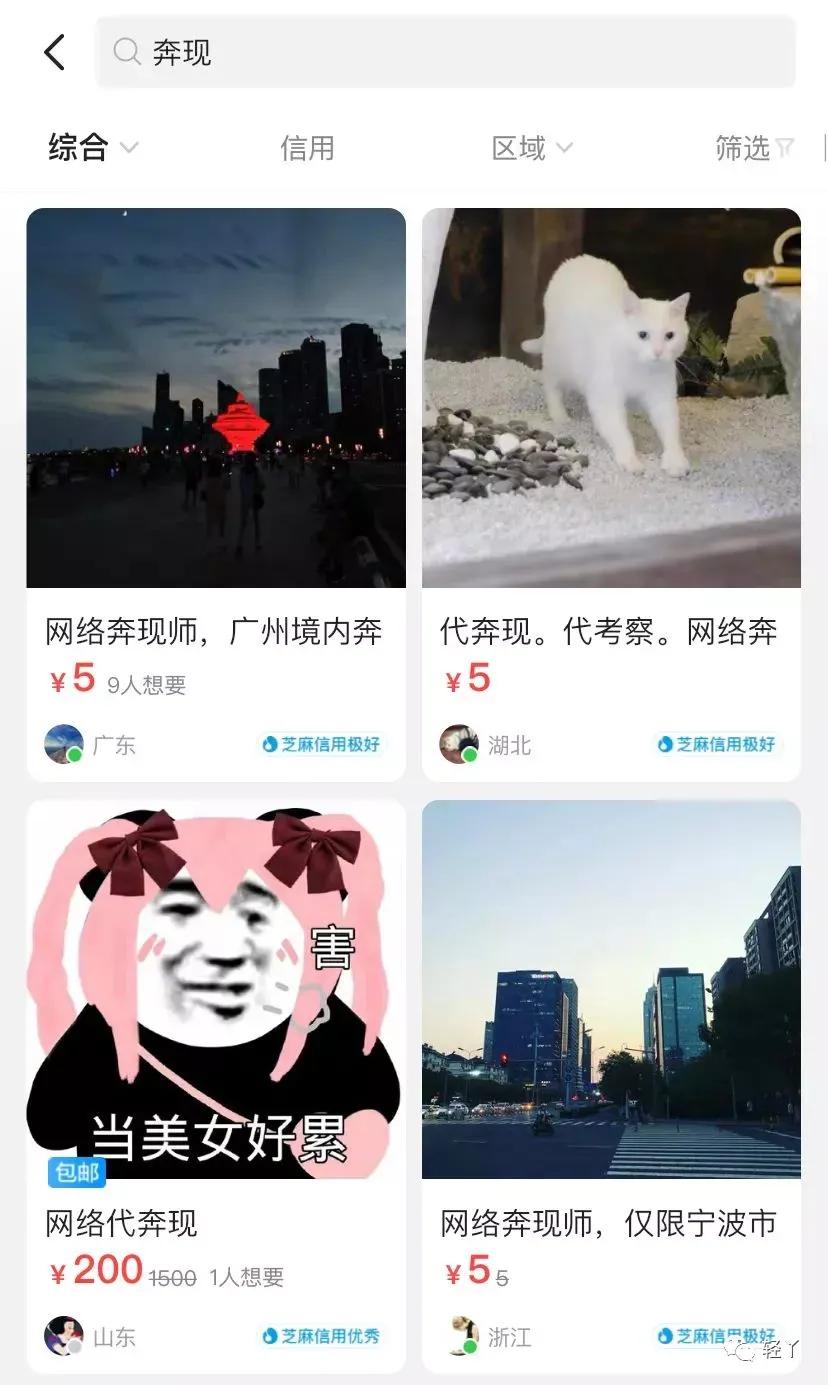Viewport: 828px width, 1385px height.
Task: Switch to the 信用 sorting tab
Action: [307, 148]
